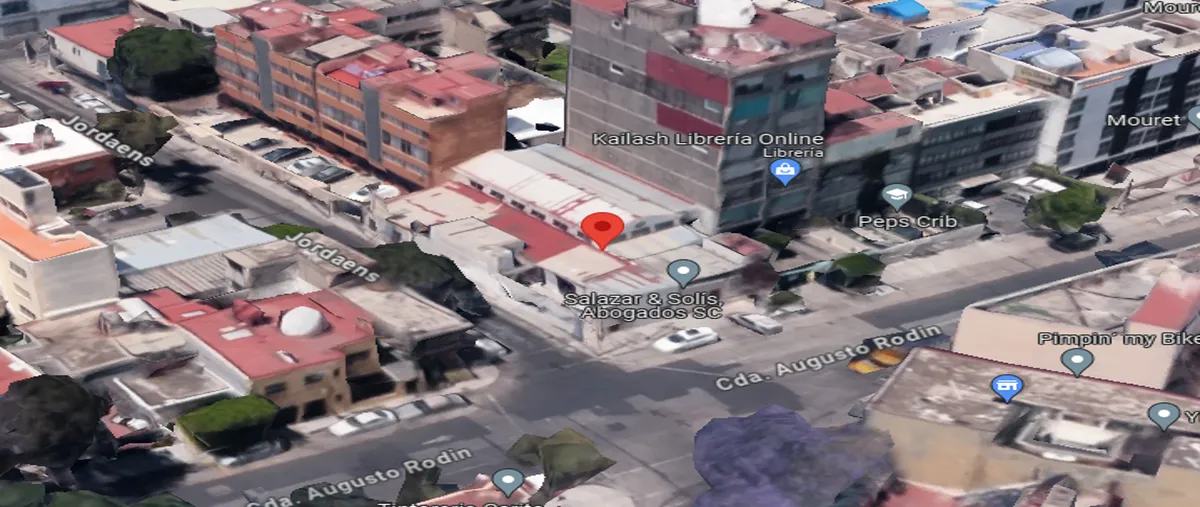Open the Tintorería marker near Augusto Rodin
1200x507 pixels.
(508, 482)
